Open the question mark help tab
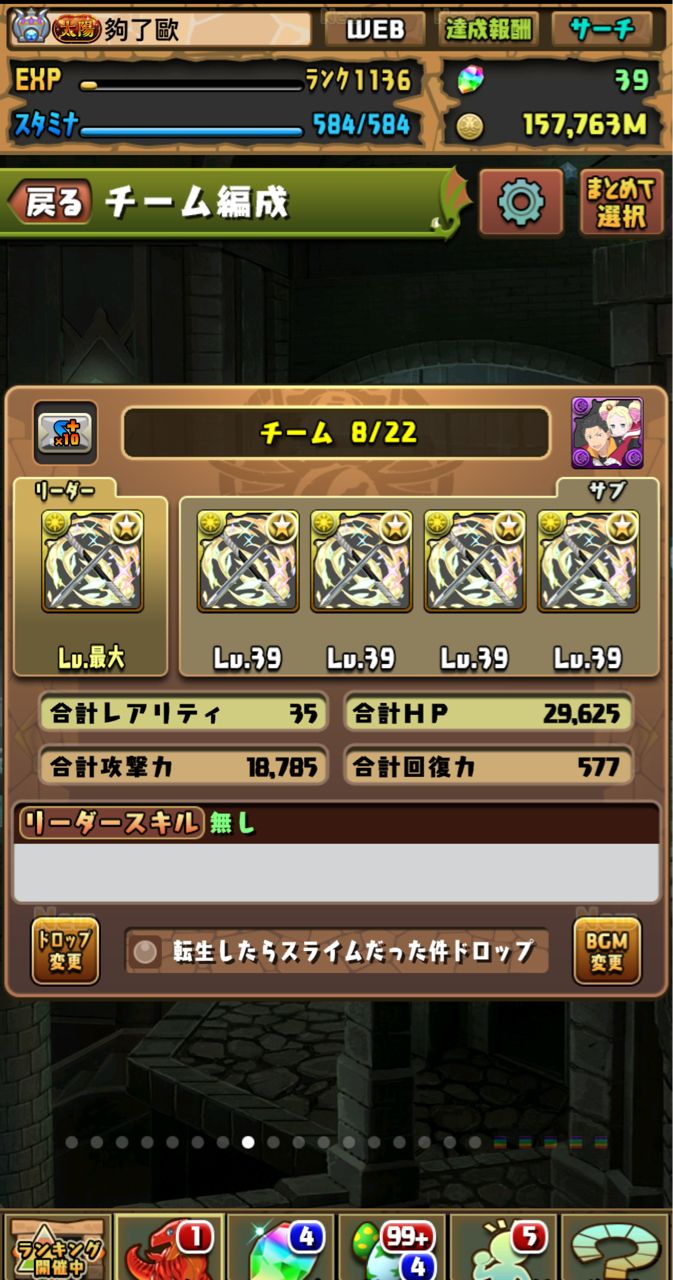This screenshot has height=1280, width=673. click(x=616, y=1248)
